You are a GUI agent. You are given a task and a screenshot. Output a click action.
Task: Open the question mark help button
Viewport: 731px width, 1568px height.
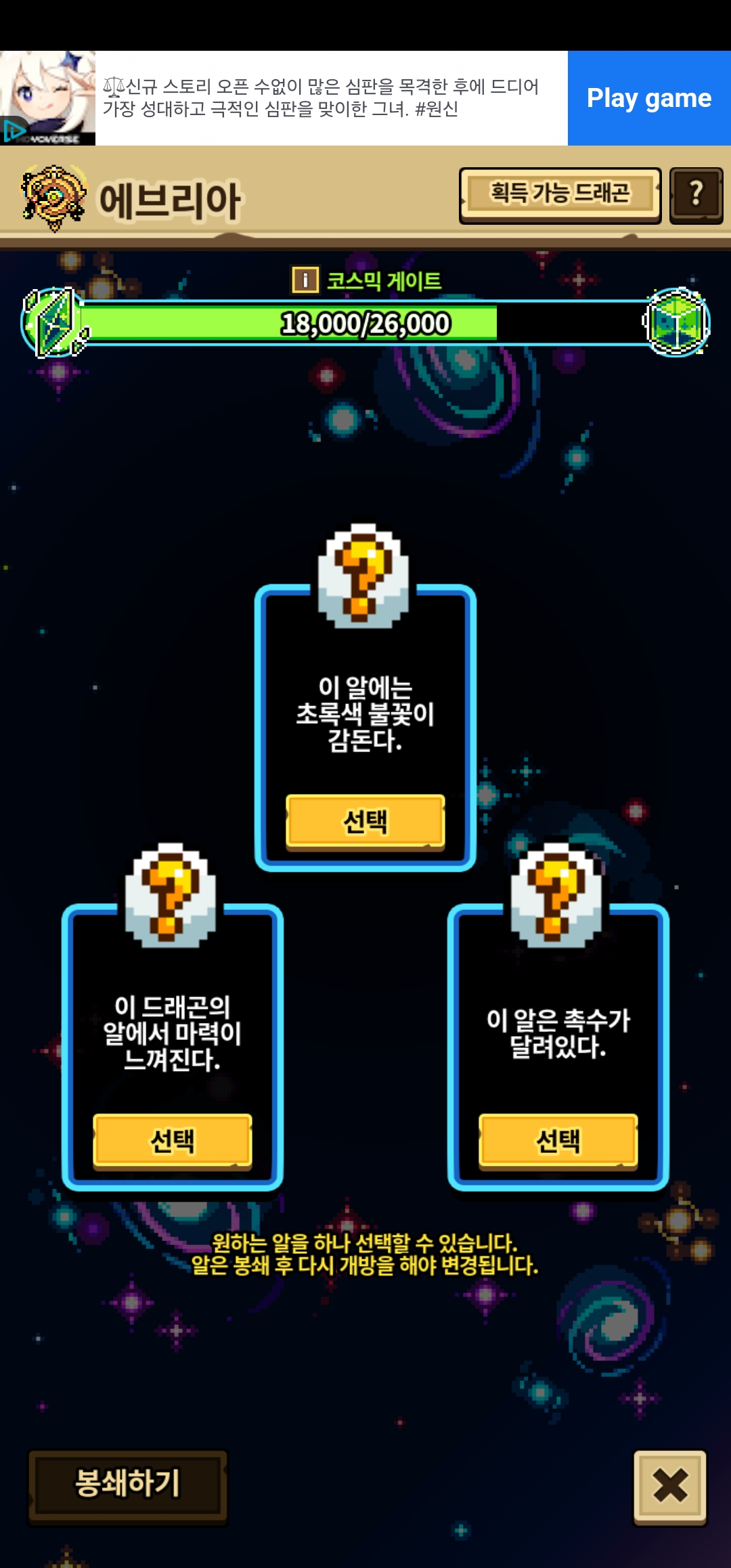point(696,195)
